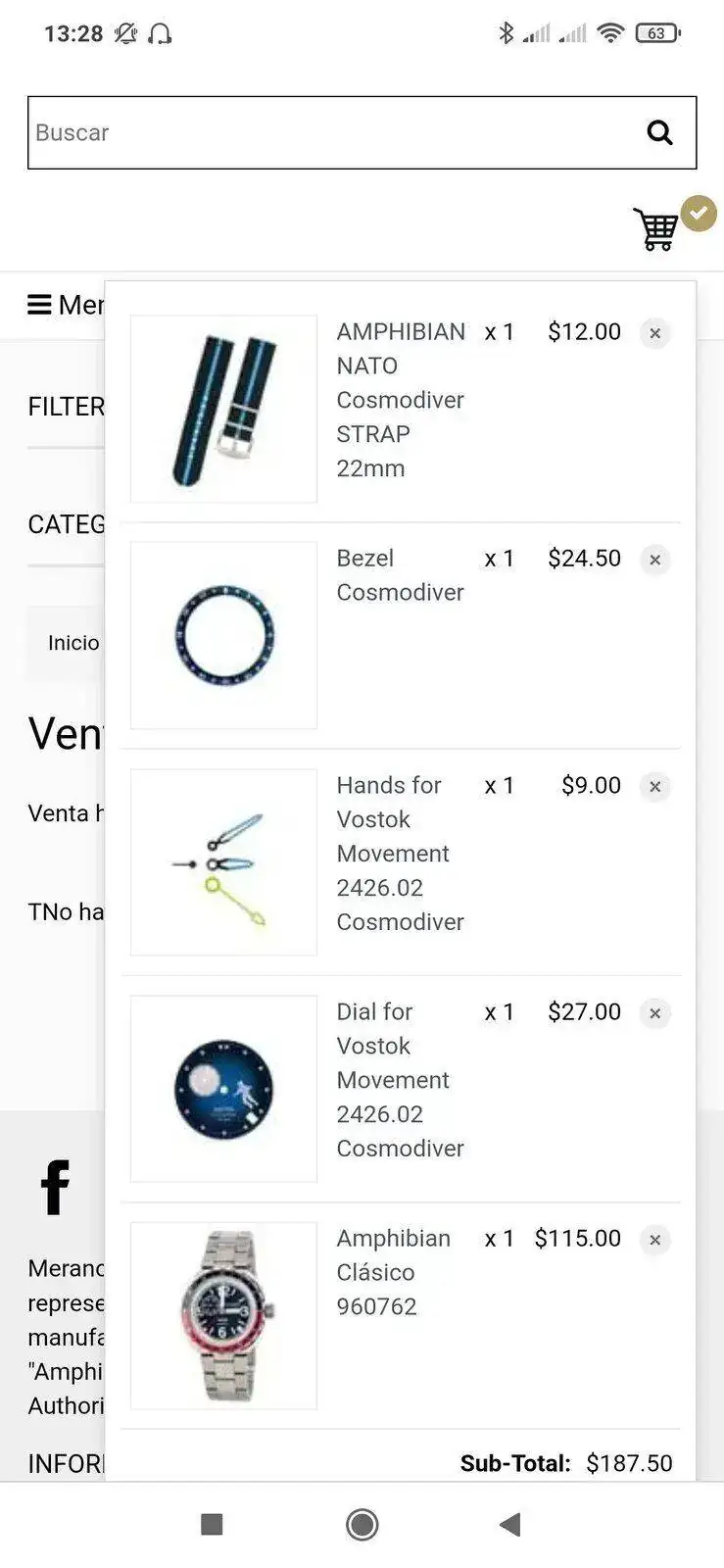The width and height of the screenshot is (724, 1568).
Task: Go to the Inicio breadcrumb
Action: coord(73,643)
